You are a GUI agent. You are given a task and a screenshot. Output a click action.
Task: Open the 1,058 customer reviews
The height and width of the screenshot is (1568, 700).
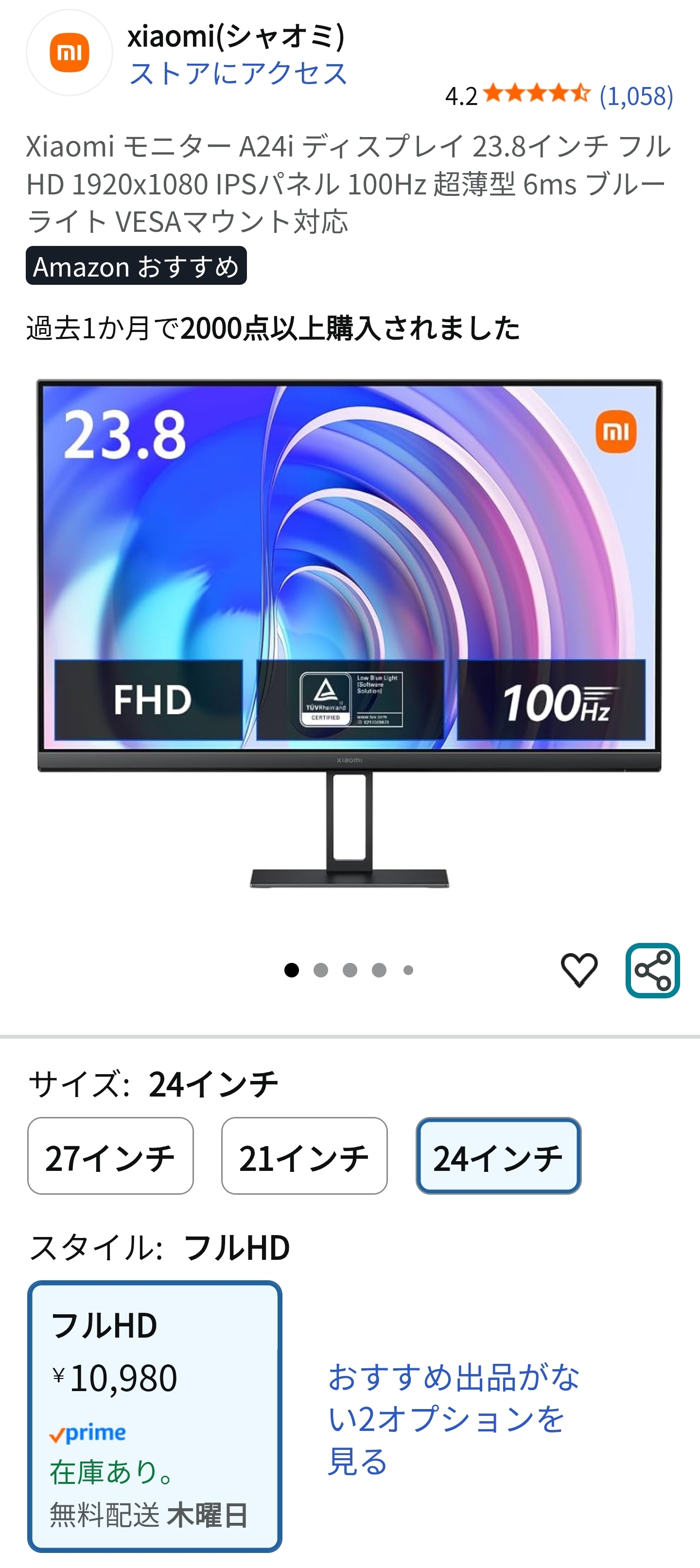pos(636,96)
